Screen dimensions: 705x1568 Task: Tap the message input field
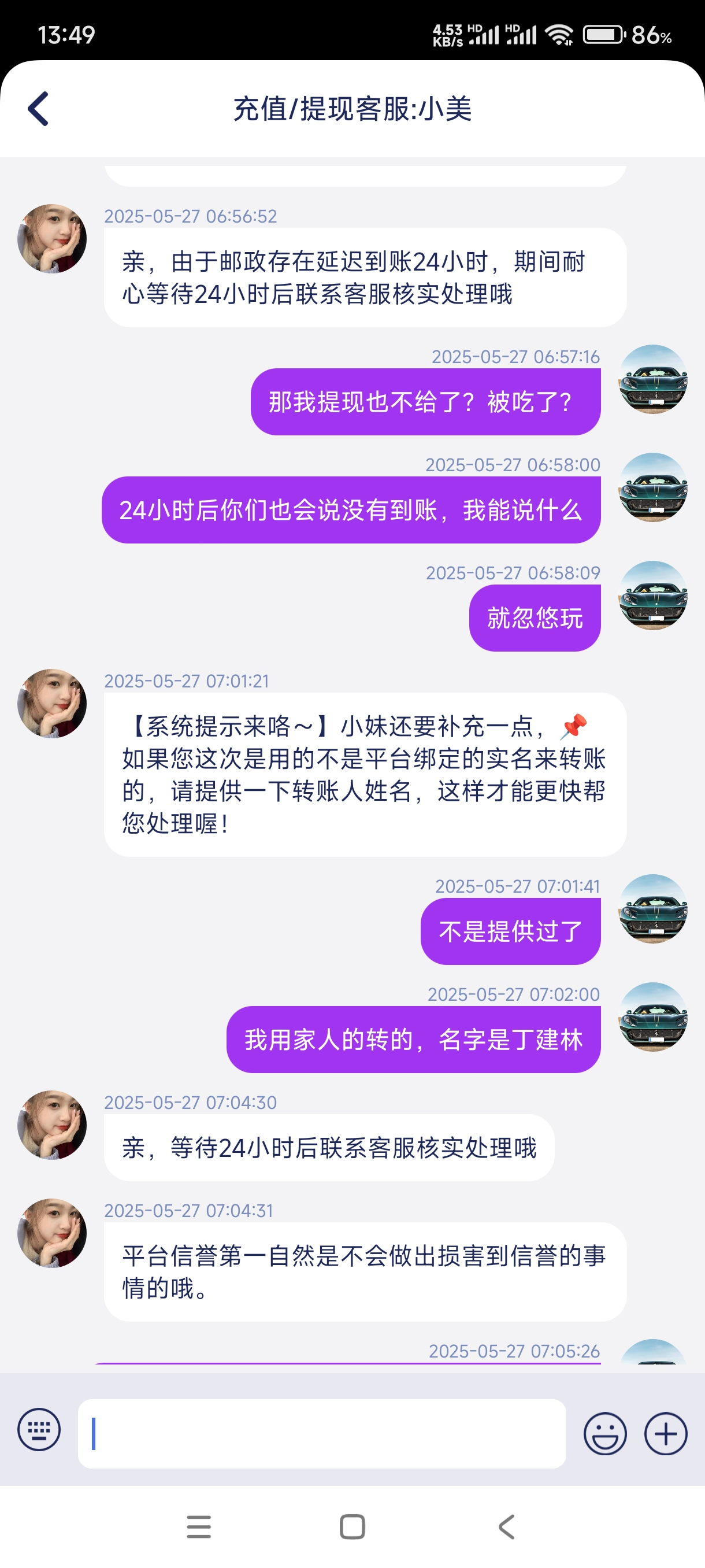[x=321, y=1433]
